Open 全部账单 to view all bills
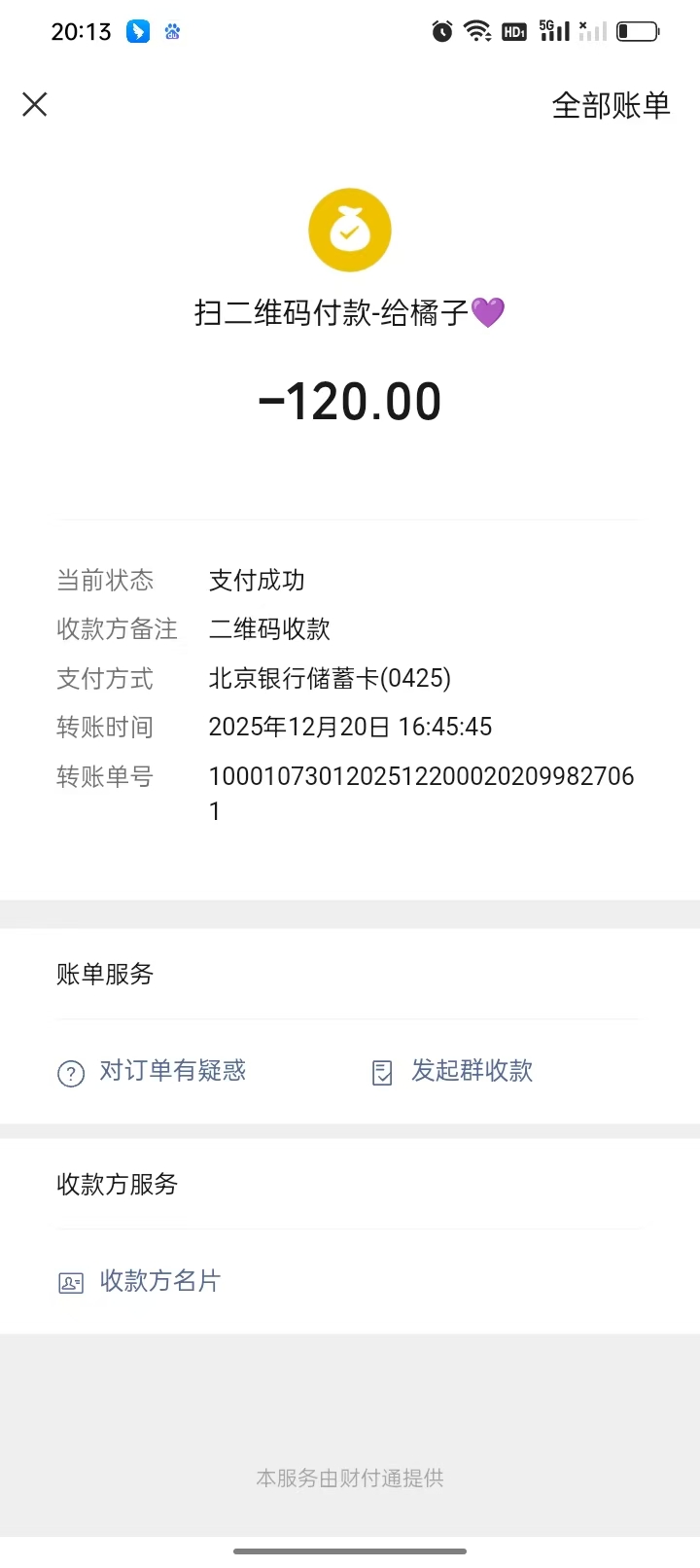Viewport: 700px width, 1568px height. [611, 105]
